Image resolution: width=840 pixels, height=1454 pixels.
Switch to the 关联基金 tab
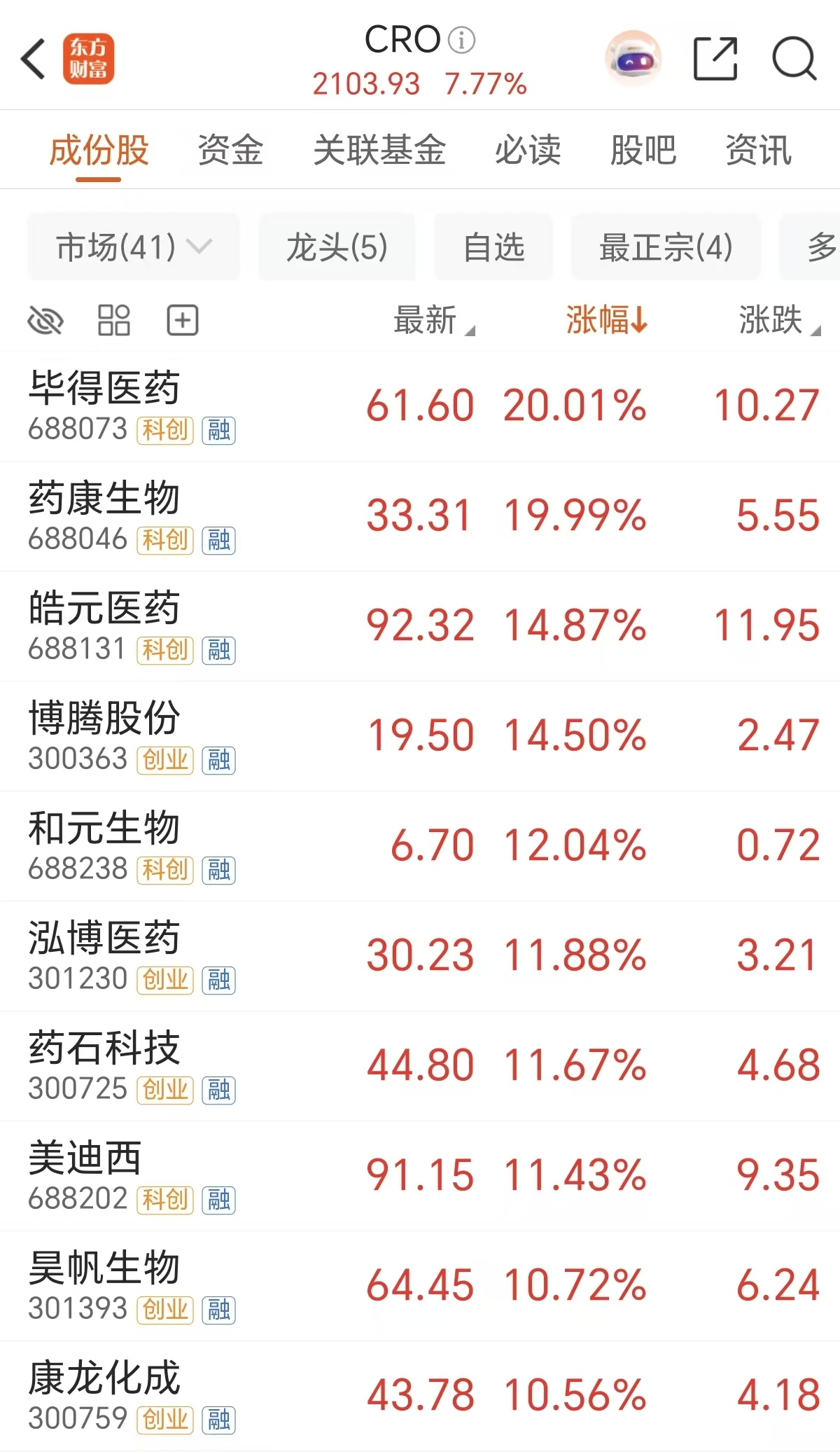379,150
